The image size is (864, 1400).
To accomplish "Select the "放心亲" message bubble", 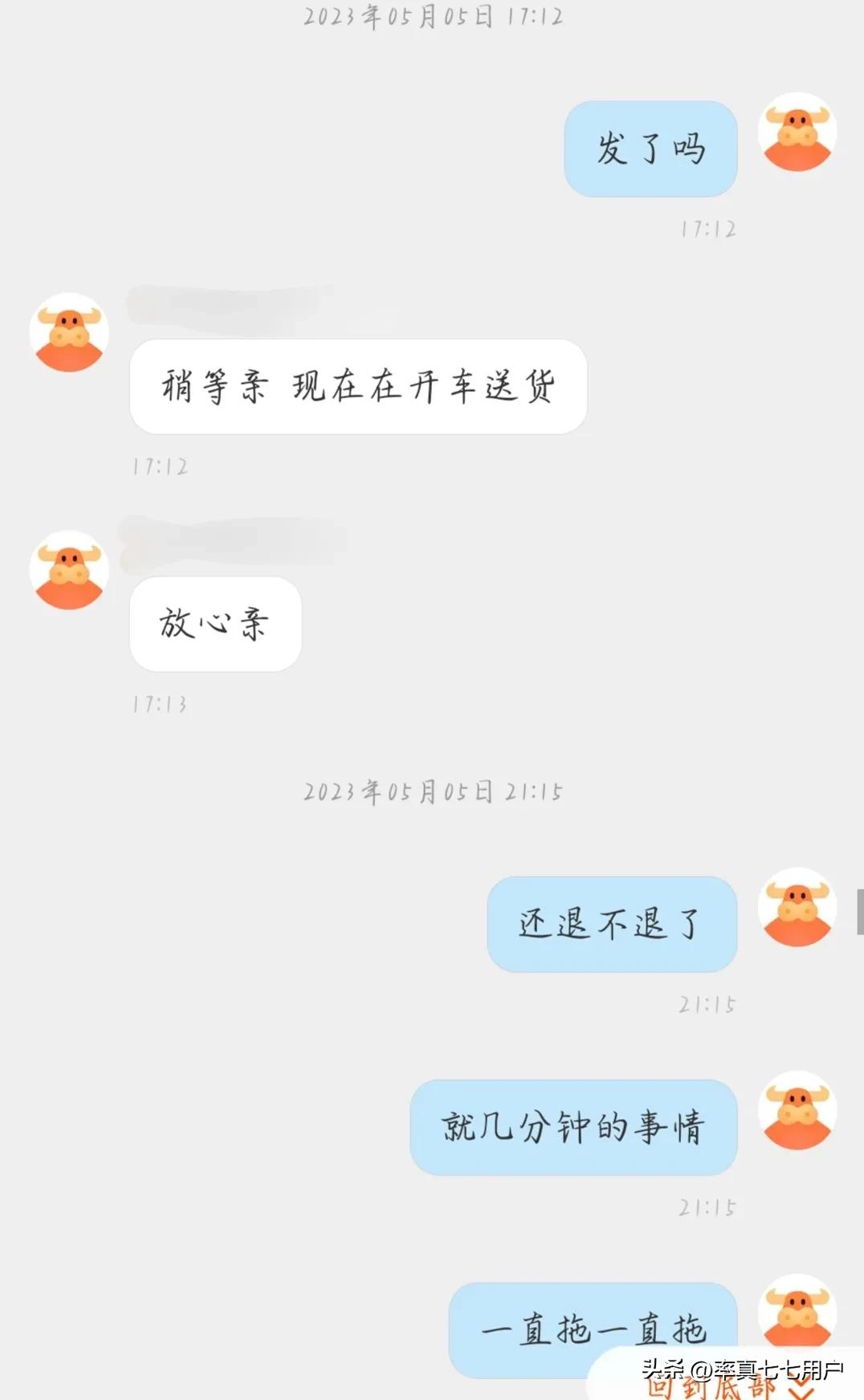I will tap(214, 625).
